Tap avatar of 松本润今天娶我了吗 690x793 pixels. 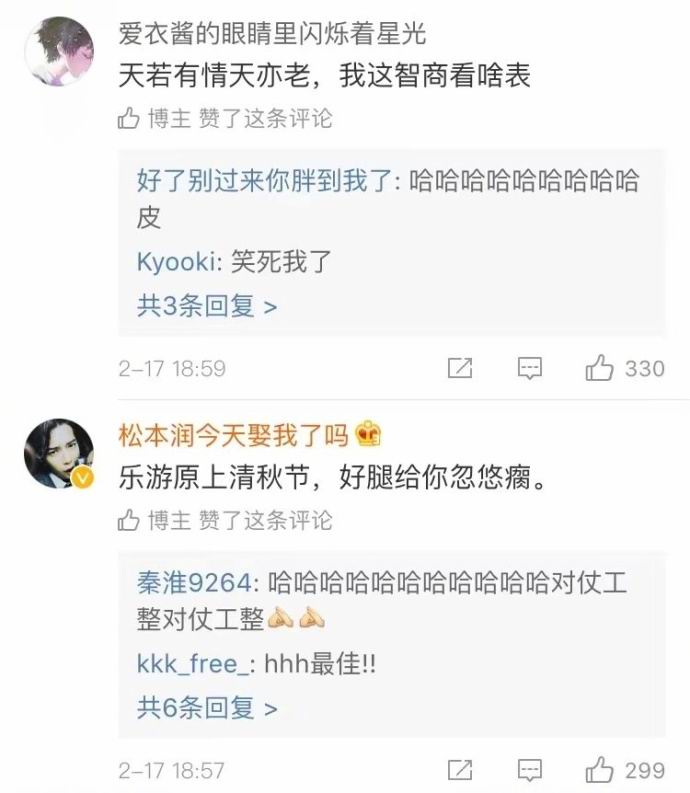click(59, 453)
